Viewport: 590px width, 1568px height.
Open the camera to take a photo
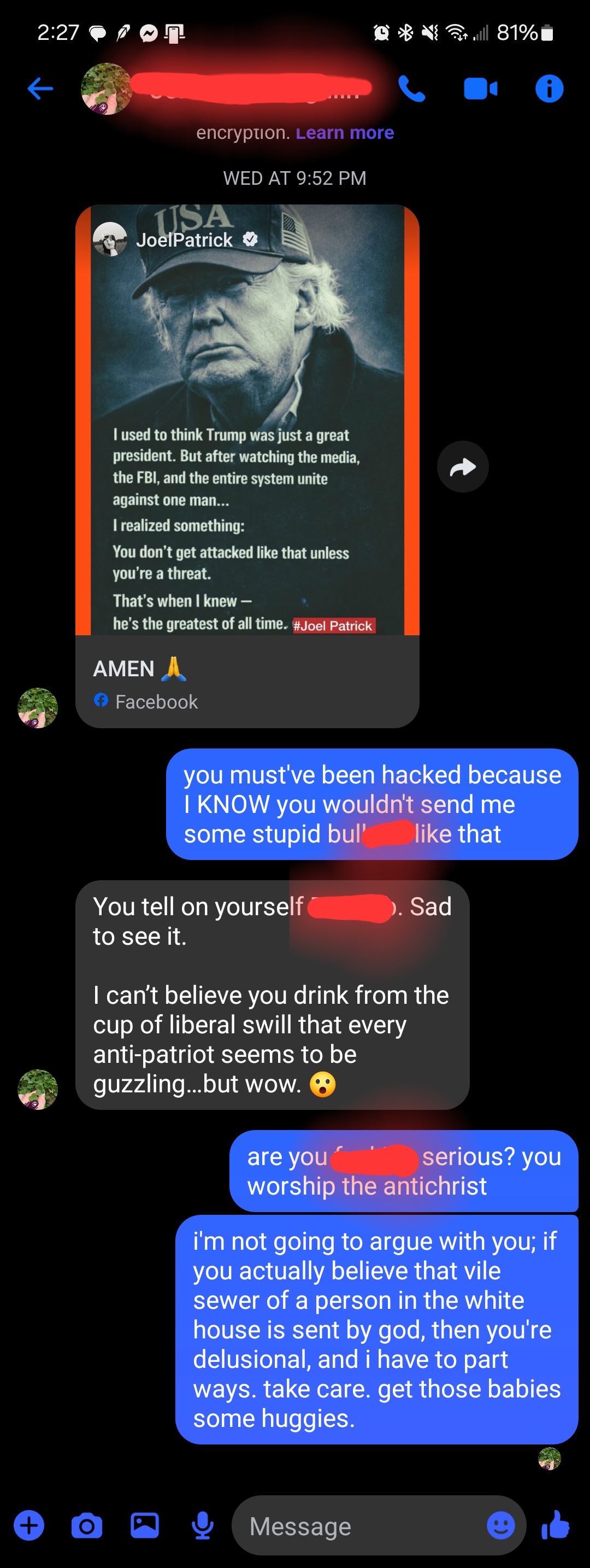86,1525
